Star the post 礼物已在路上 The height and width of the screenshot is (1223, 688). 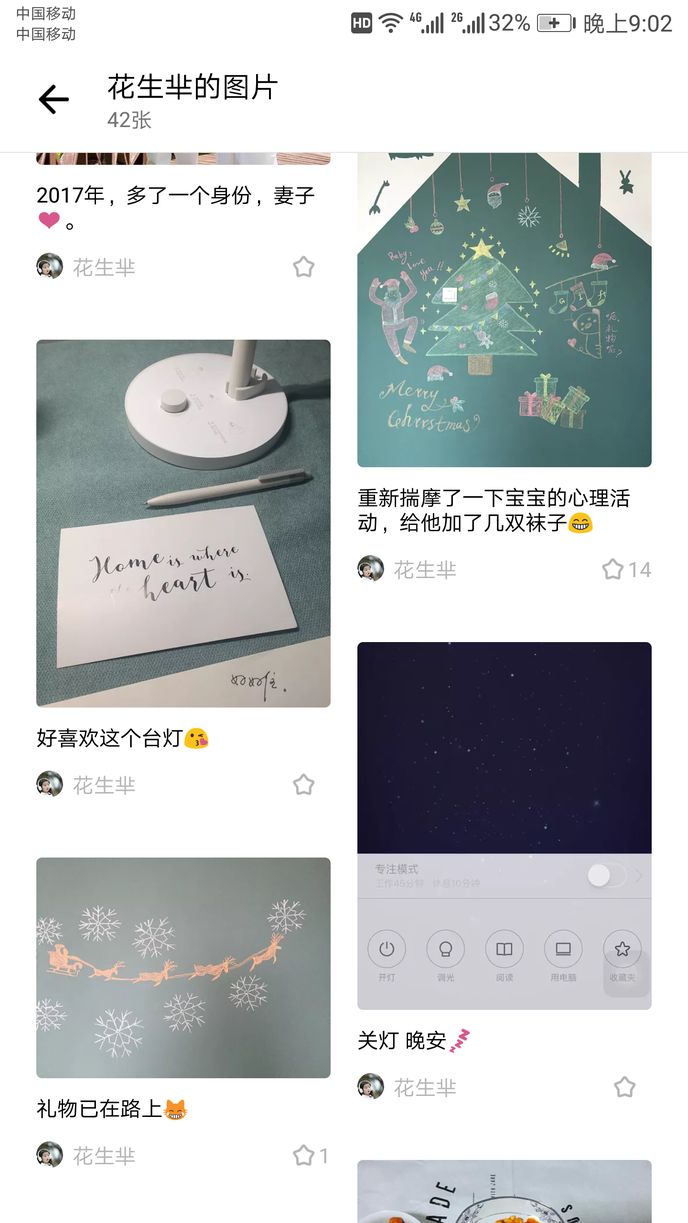click(x=303, y=1156)
